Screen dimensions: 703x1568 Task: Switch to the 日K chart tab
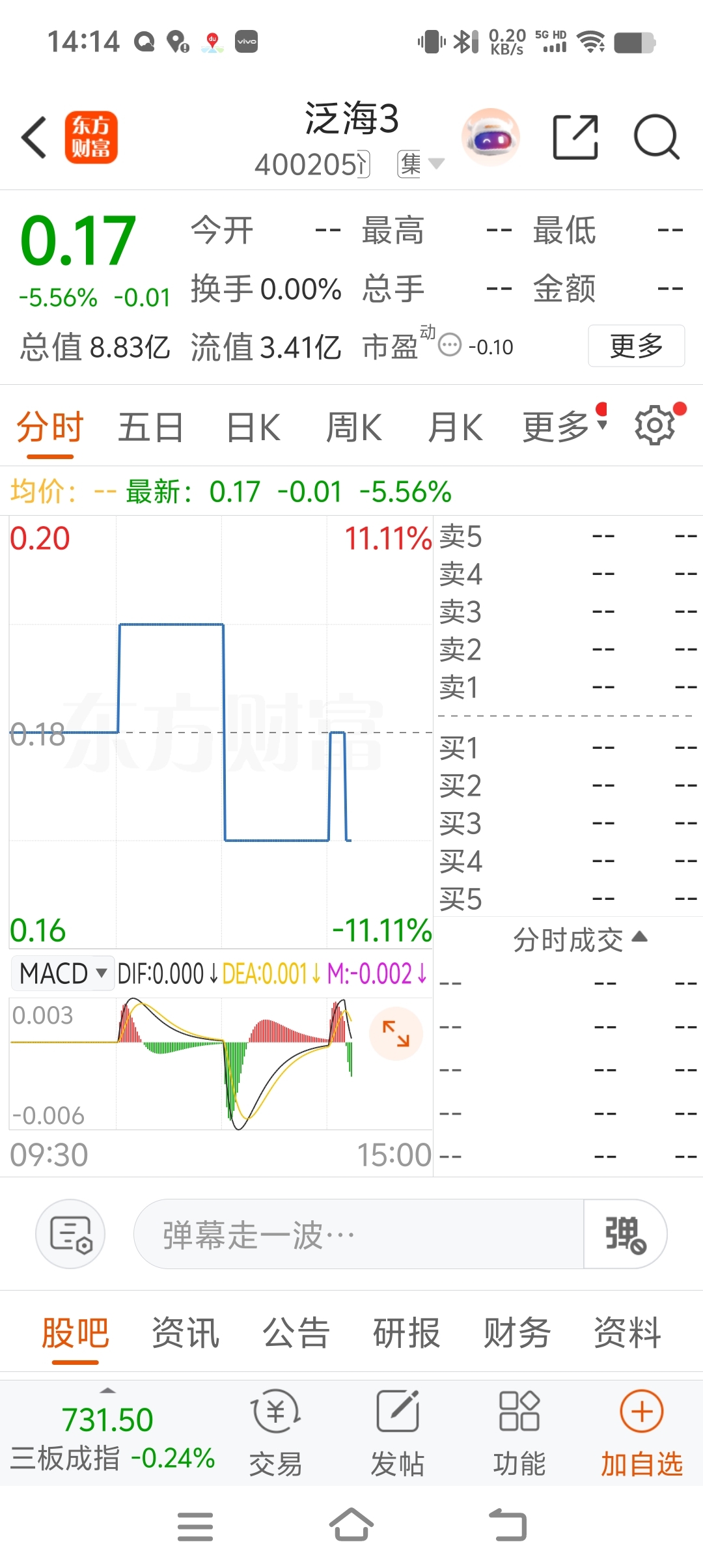253,428
